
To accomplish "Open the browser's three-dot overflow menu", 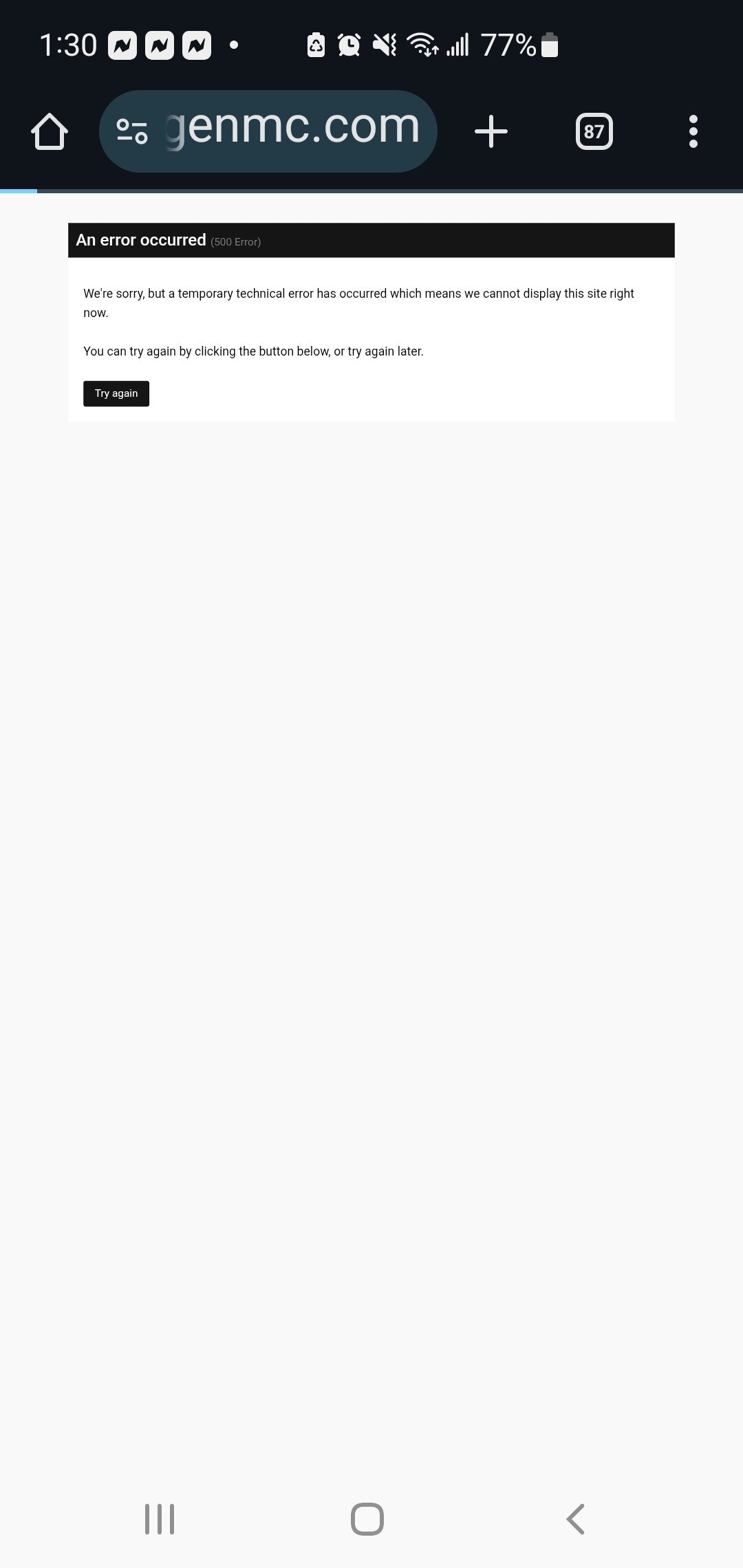I will 693,131.
